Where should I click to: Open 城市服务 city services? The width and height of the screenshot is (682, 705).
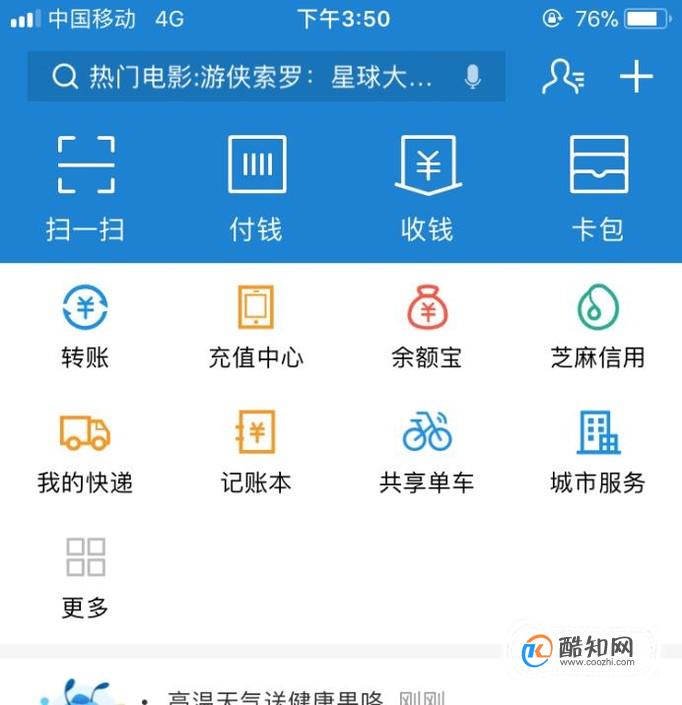coord(598,451)
